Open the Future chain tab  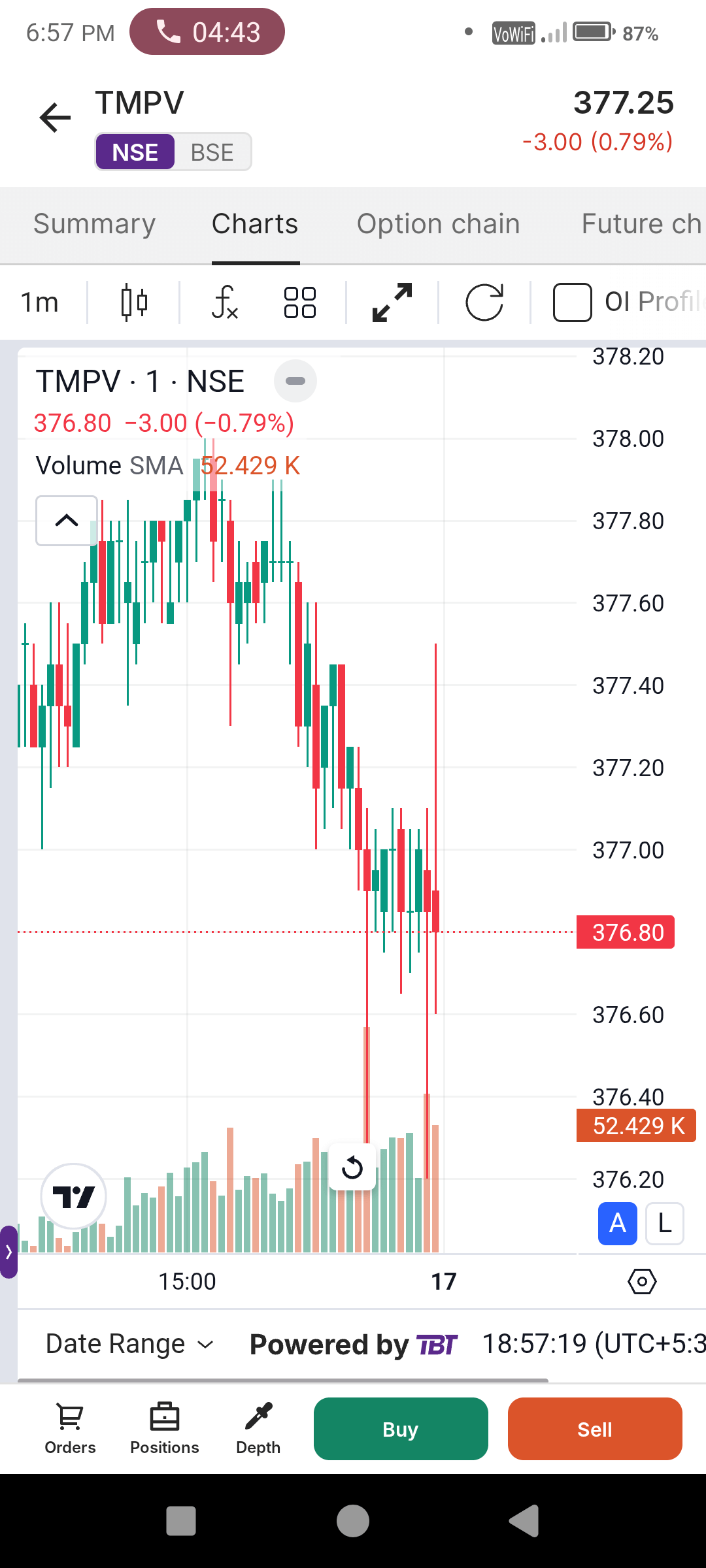(x=641, y=224)
